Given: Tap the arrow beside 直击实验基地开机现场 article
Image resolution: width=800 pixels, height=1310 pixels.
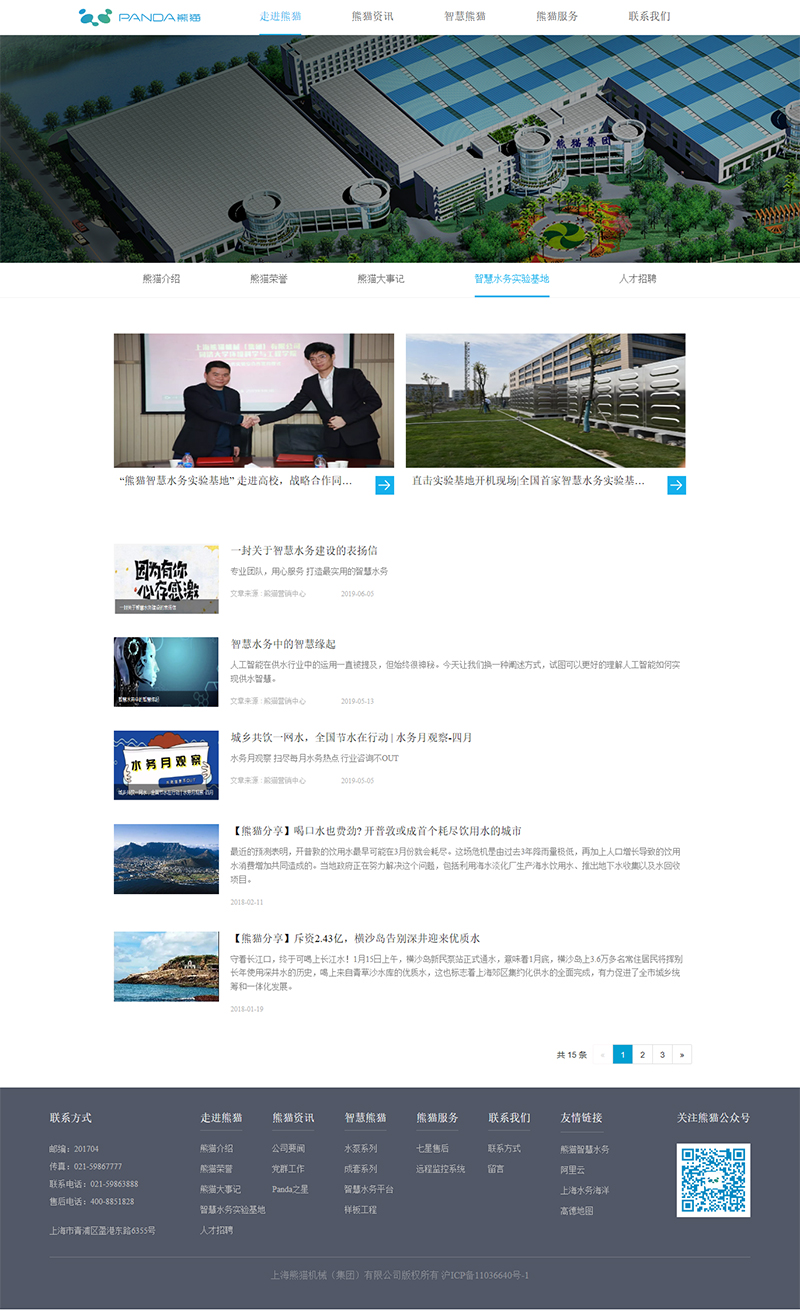Looking at the screenshot, I should [x=676, y=485].
